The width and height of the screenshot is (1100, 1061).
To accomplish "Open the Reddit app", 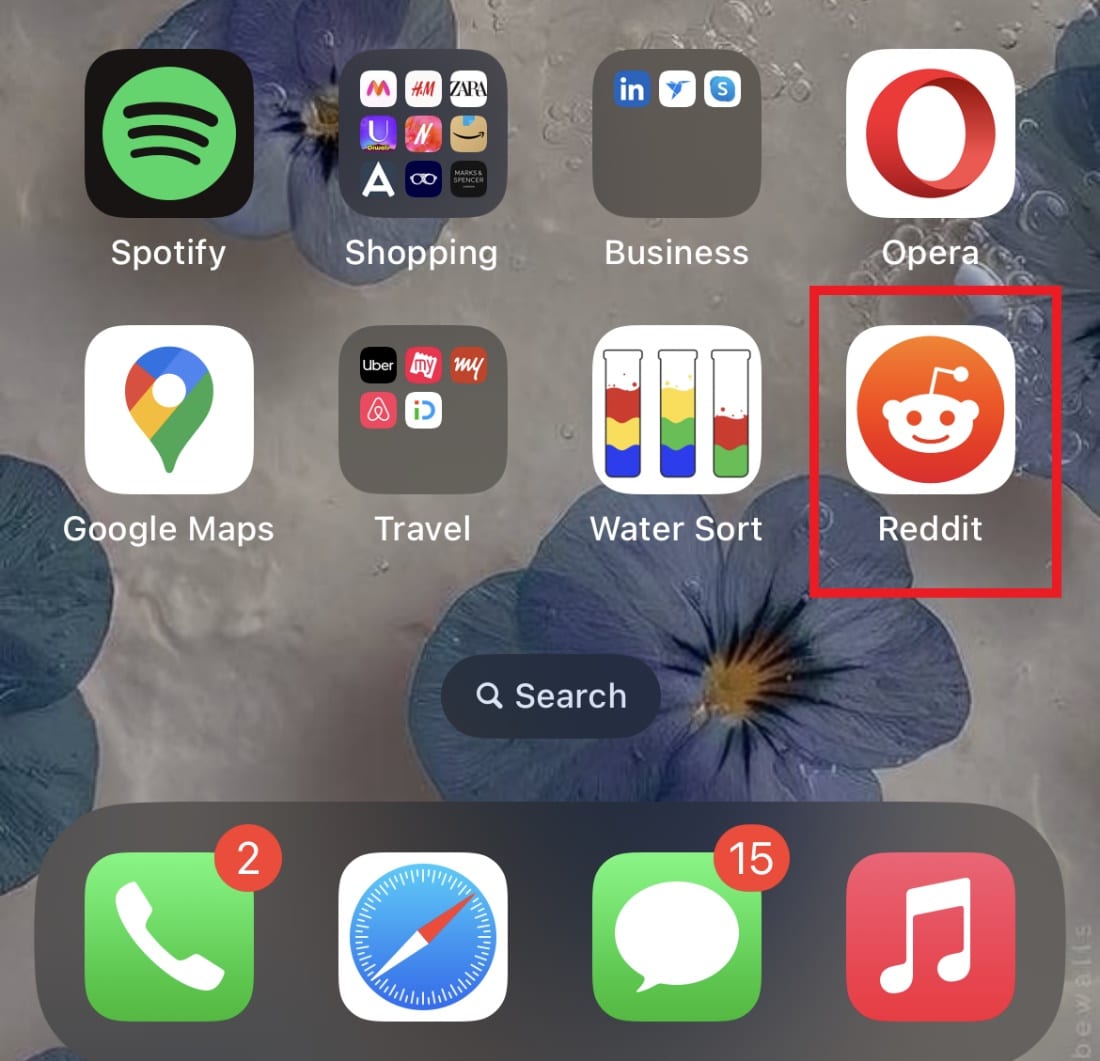I will (x=930, y=409).
